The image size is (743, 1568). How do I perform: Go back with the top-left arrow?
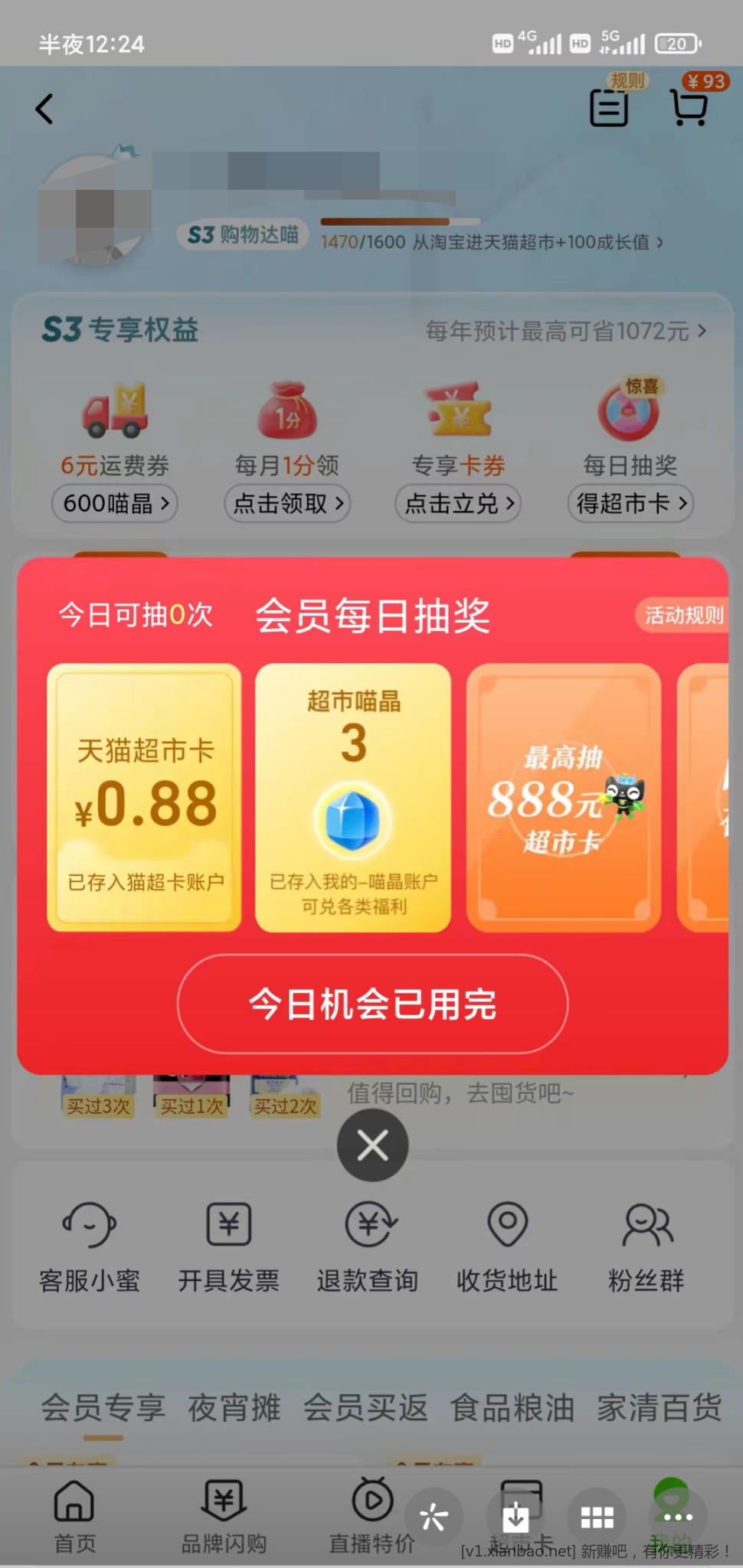(44, 109)
